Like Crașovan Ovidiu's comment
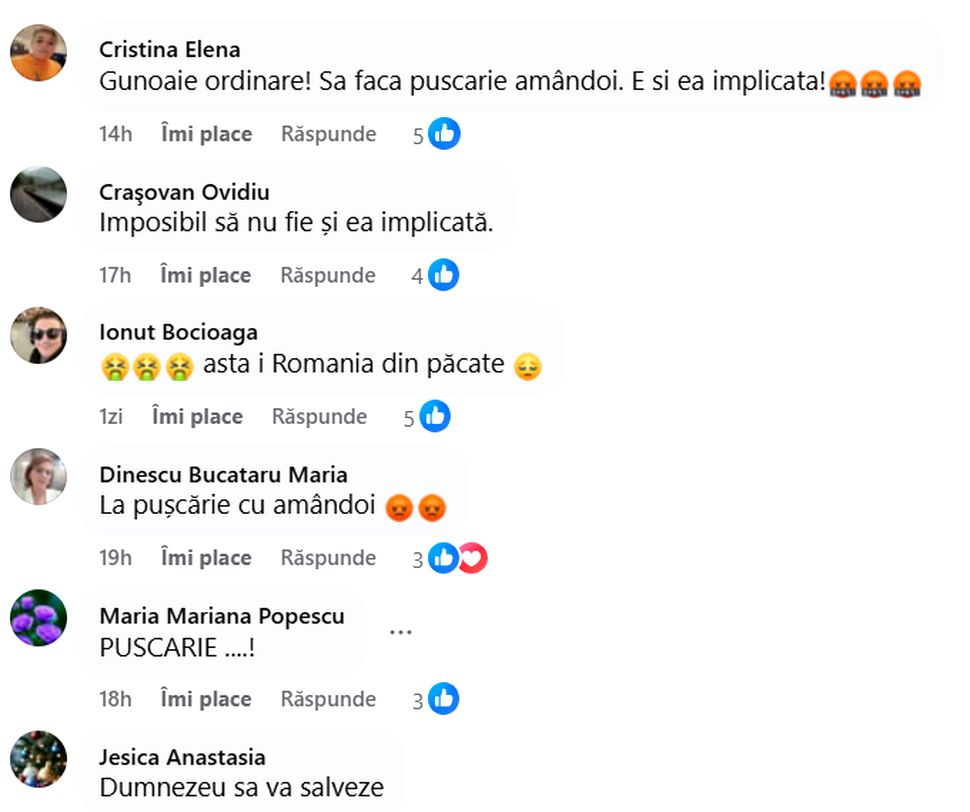This screenshot has width=970, height=812. pos(206,275)
